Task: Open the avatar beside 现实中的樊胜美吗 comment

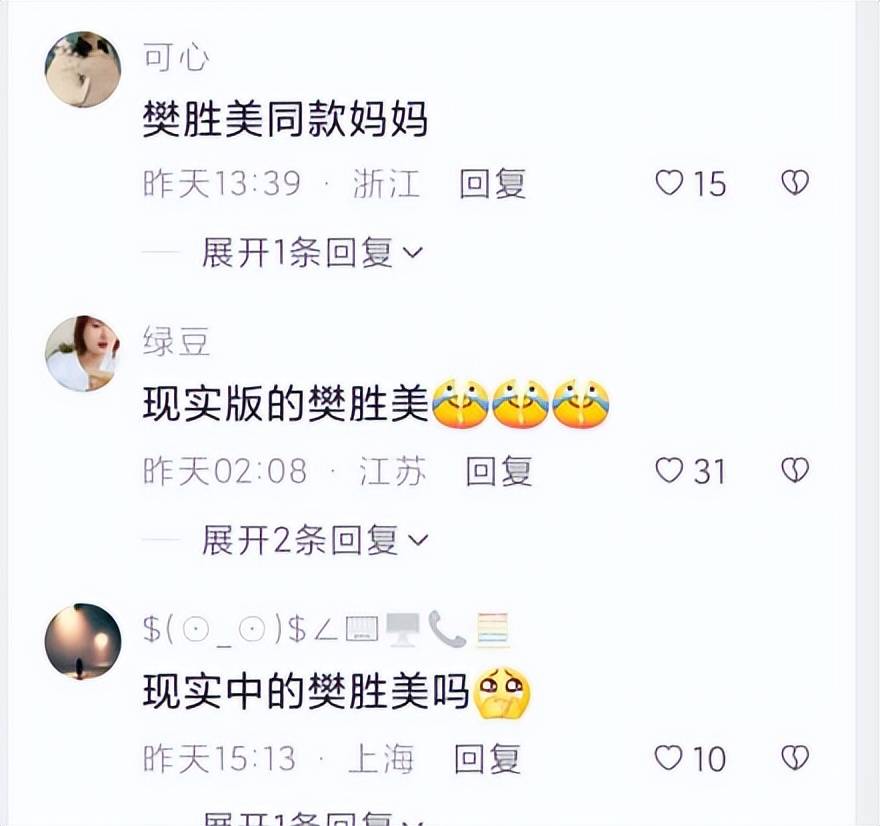Action: (x=83, y=641)
